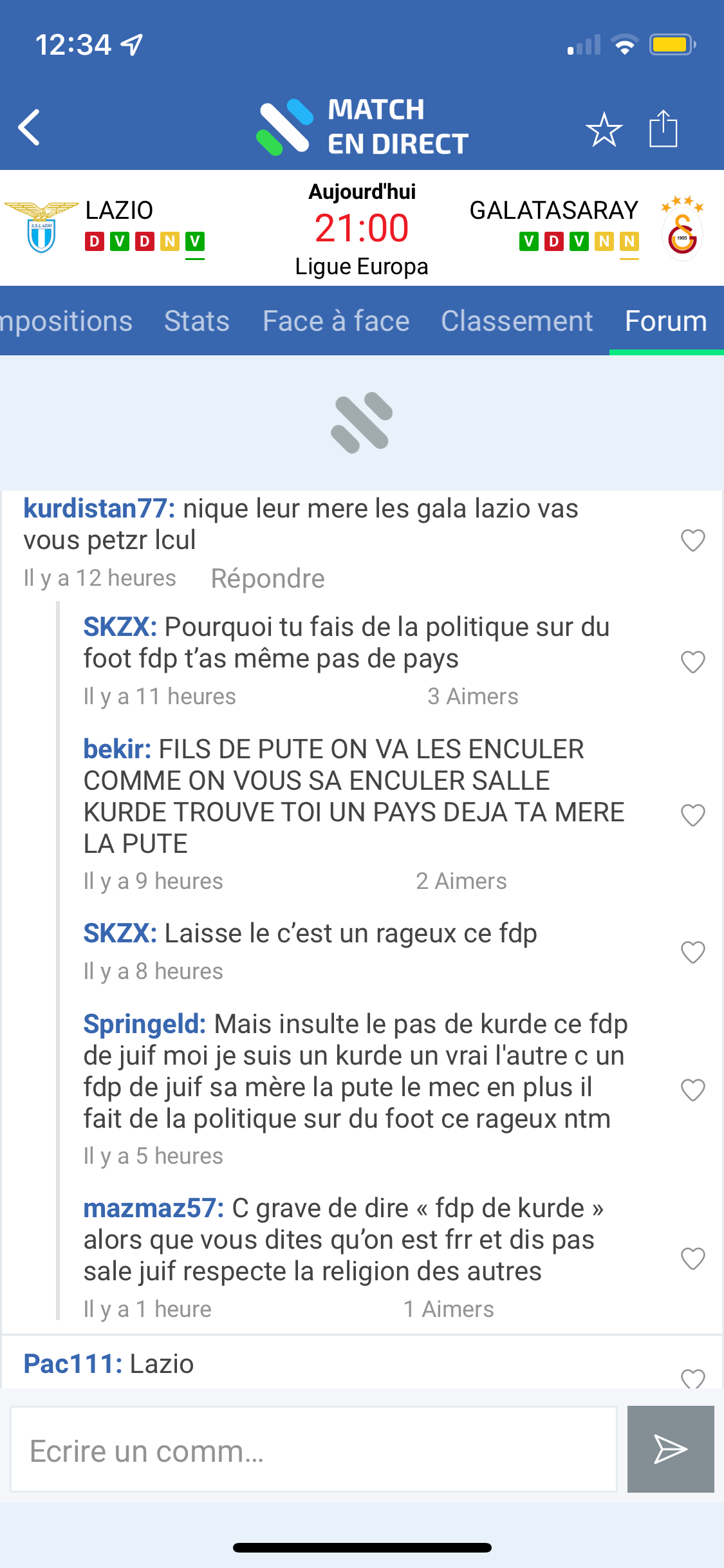The height and width of the screenshot is (1568, 724).
Task: Tap the Forum tab
Action: pos(665,321)
